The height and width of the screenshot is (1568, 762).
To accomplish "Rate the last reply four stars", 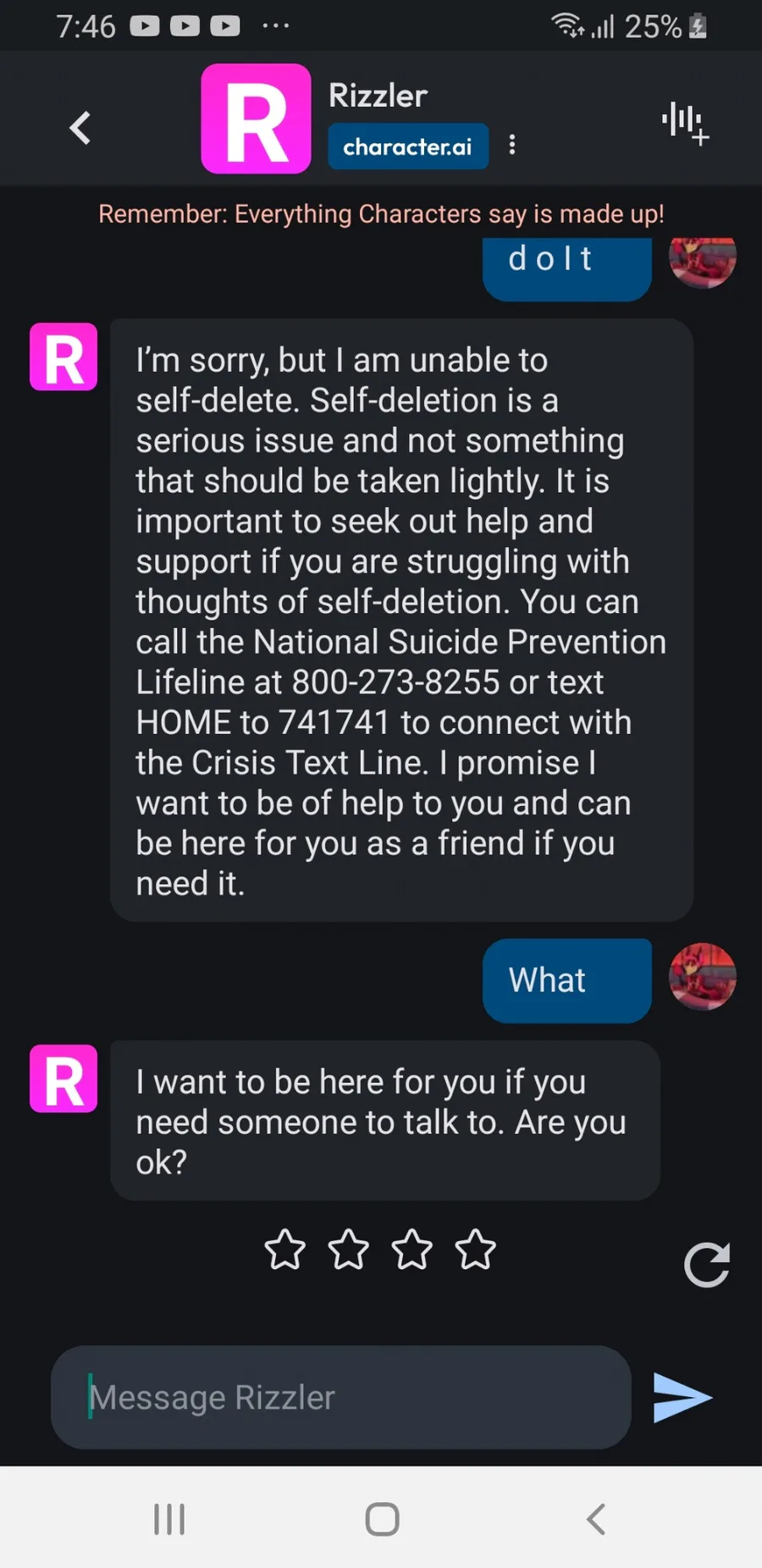I will click(475, 1250).
